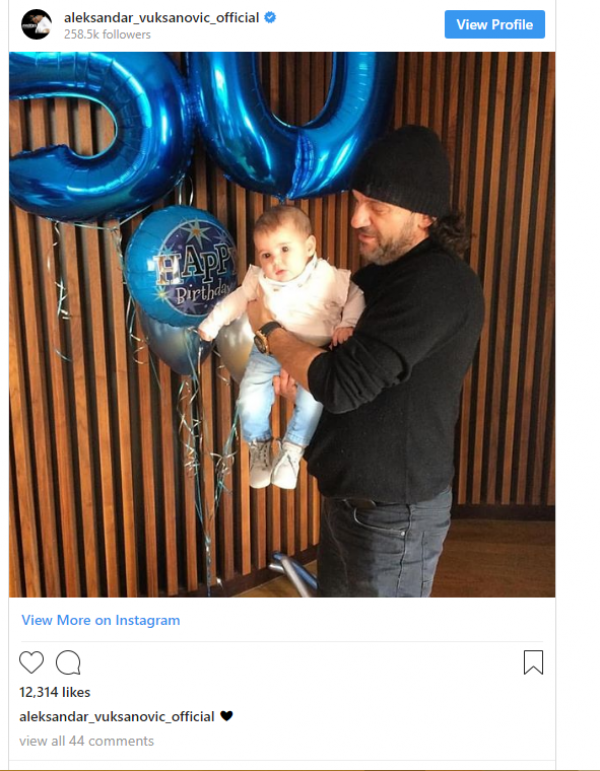Tap the username beside the caption
The width and height of the screenshot is (600, 771).
(117, 716)
